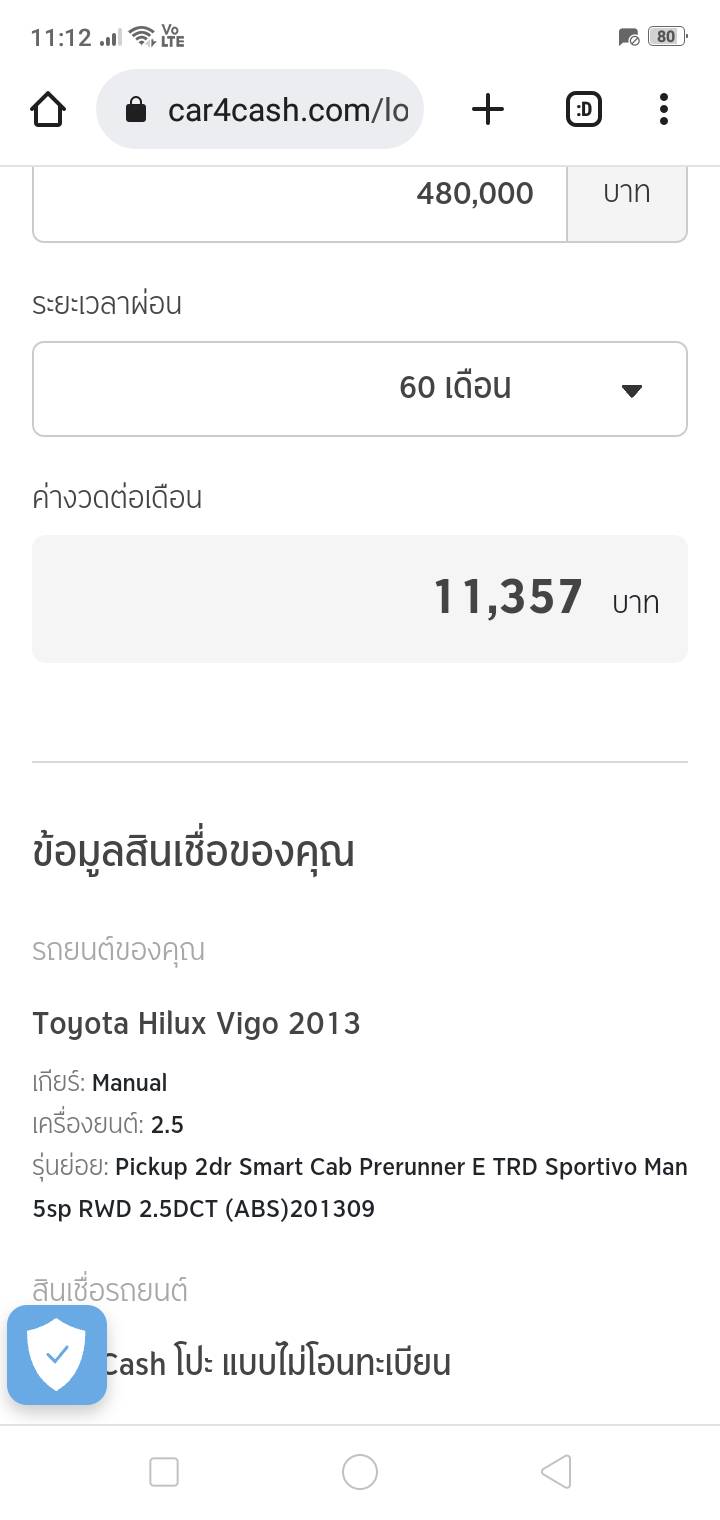Open the browser overflow menu
Screen dimensions: 720x1520
[663, 109]
